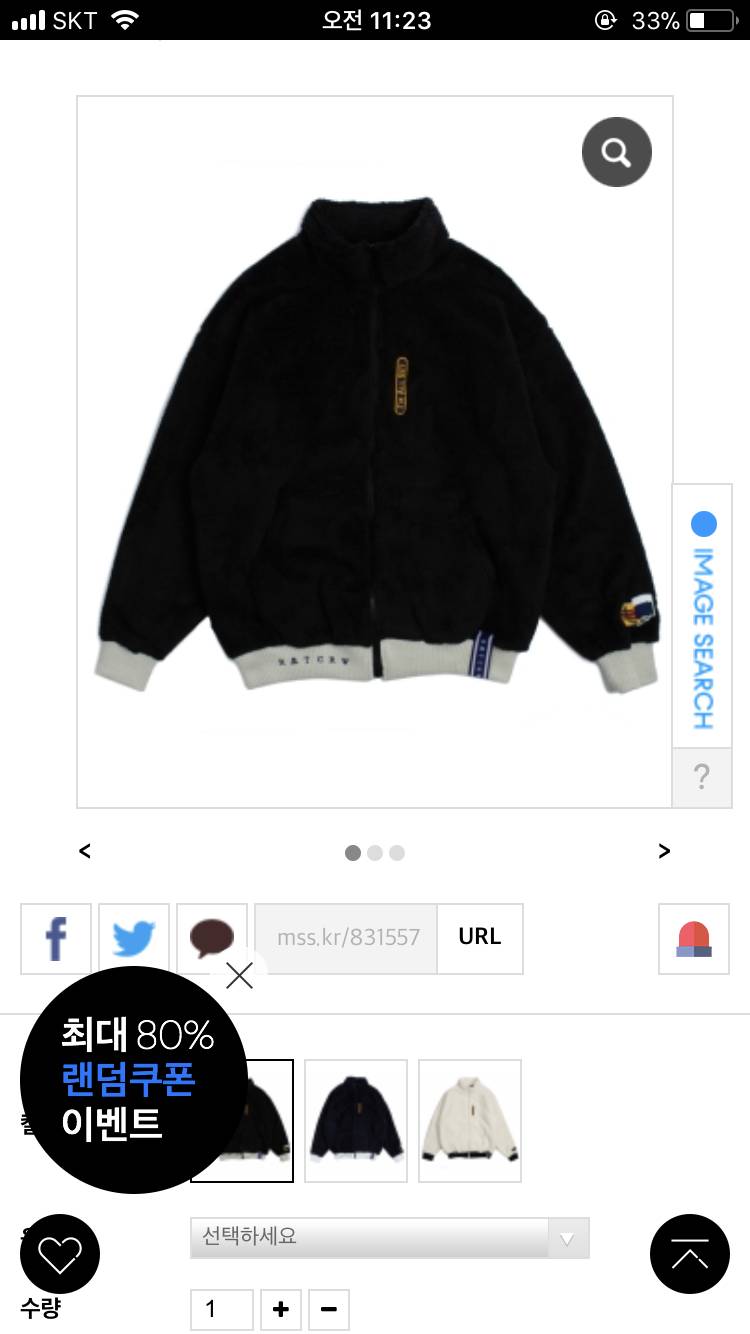This screenshot has height=1334, width=750.
Task: Select the third carousel pagination dot
Action: pyautogui.click(x=397, y=853)
